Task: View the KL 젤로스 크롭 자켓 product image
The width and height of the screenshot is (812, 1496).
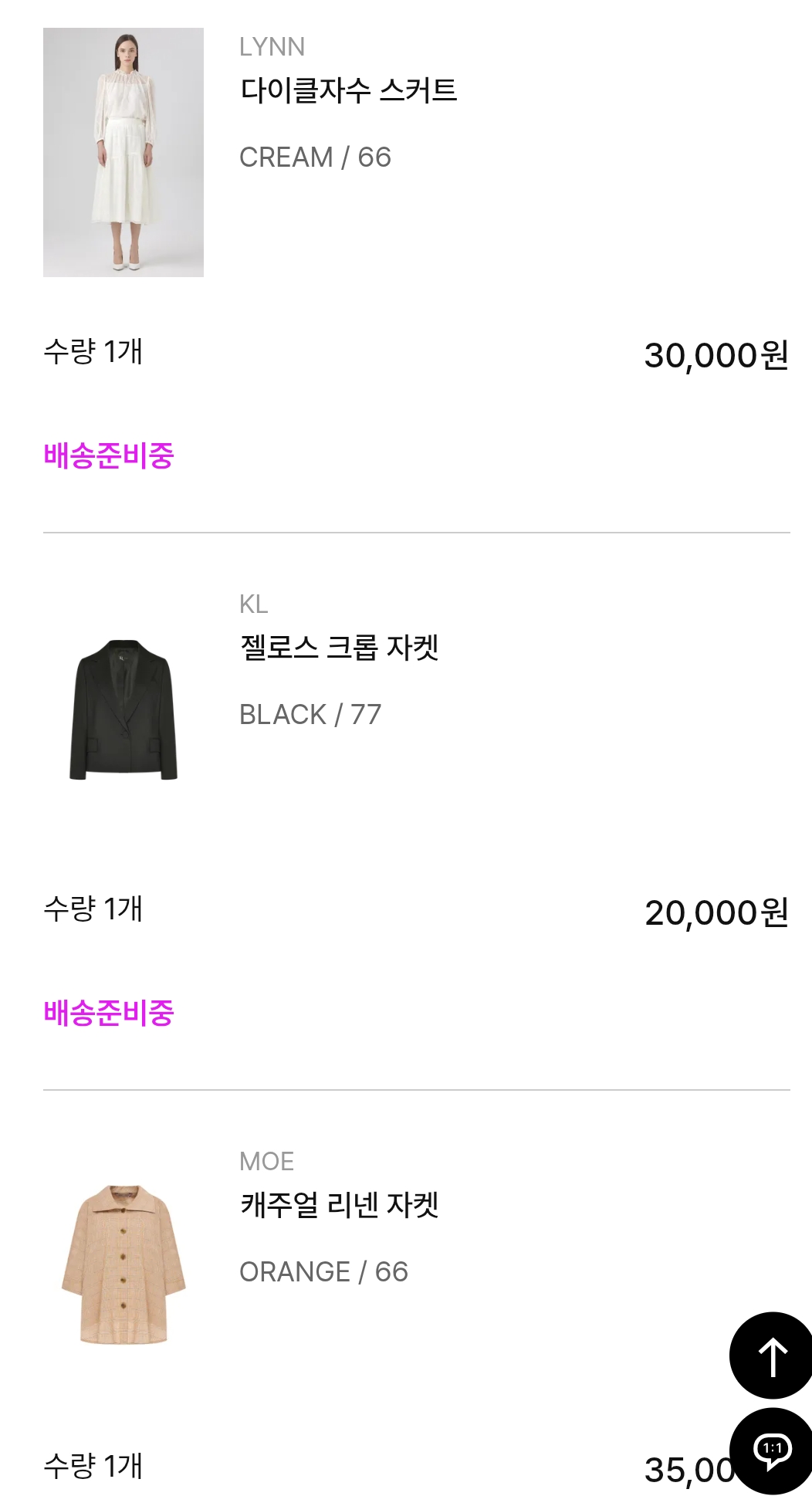Action: (123, 709)
